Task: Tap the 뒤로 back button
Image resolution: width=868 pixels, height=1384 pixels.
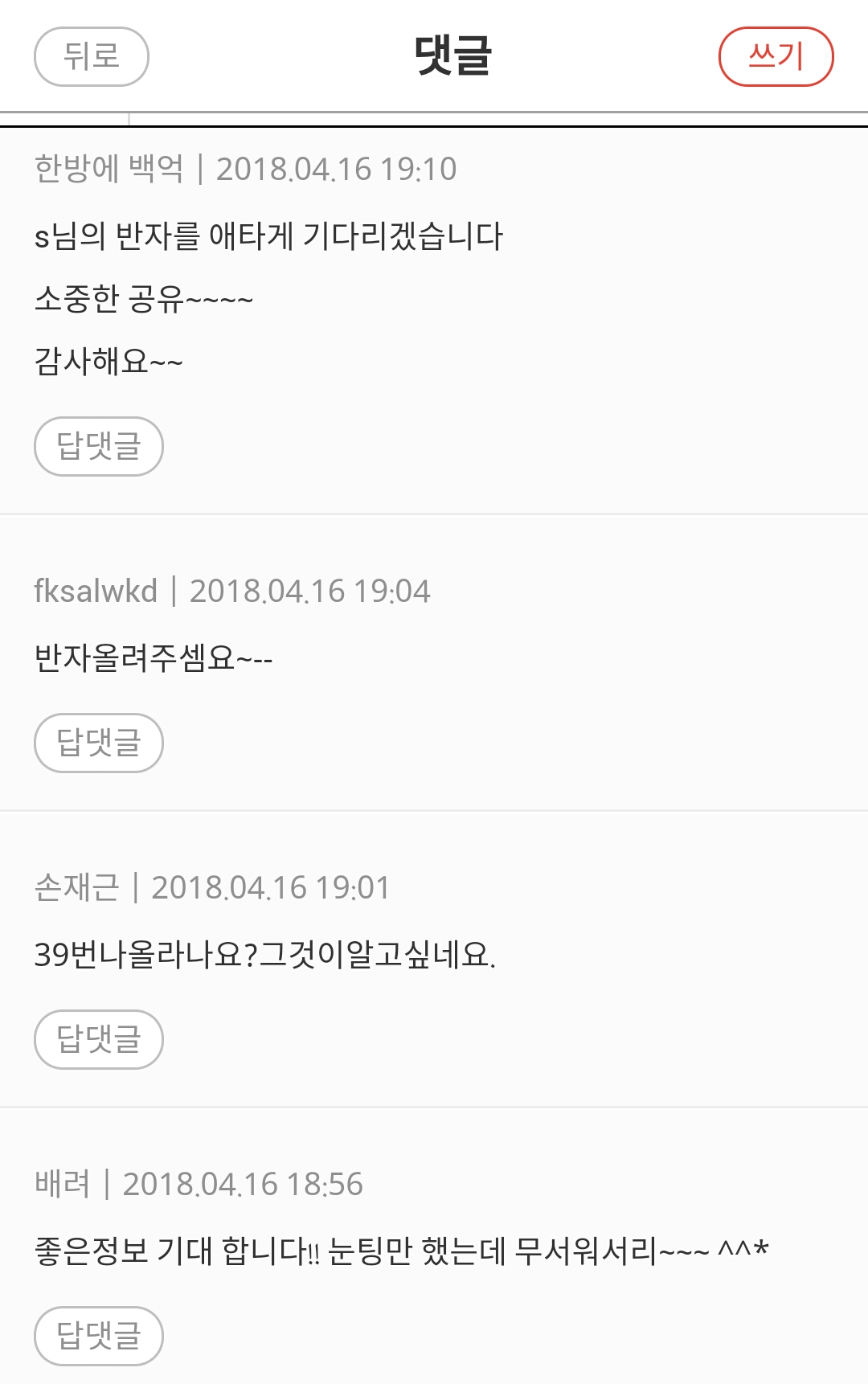Action: [x=92, y=57]
